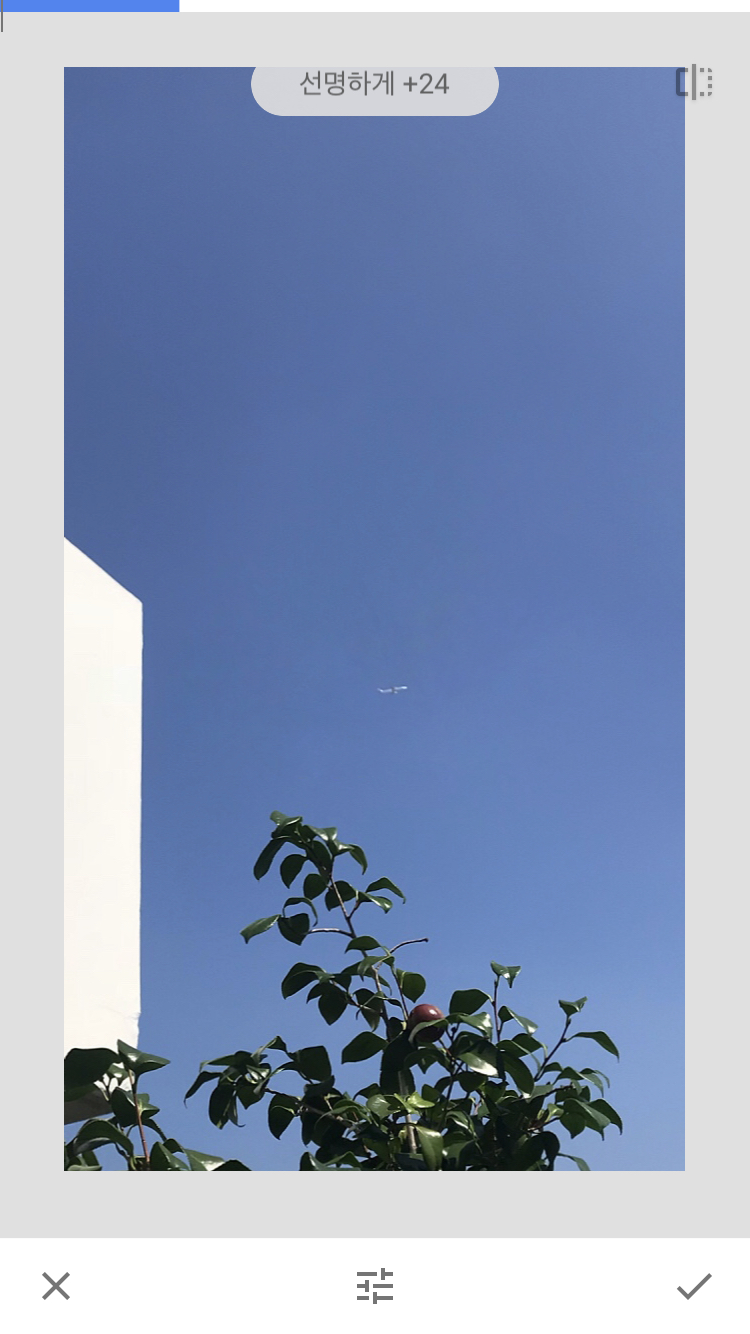
Task: Cancel the edit with the X button
Action: click(56, 1286)
